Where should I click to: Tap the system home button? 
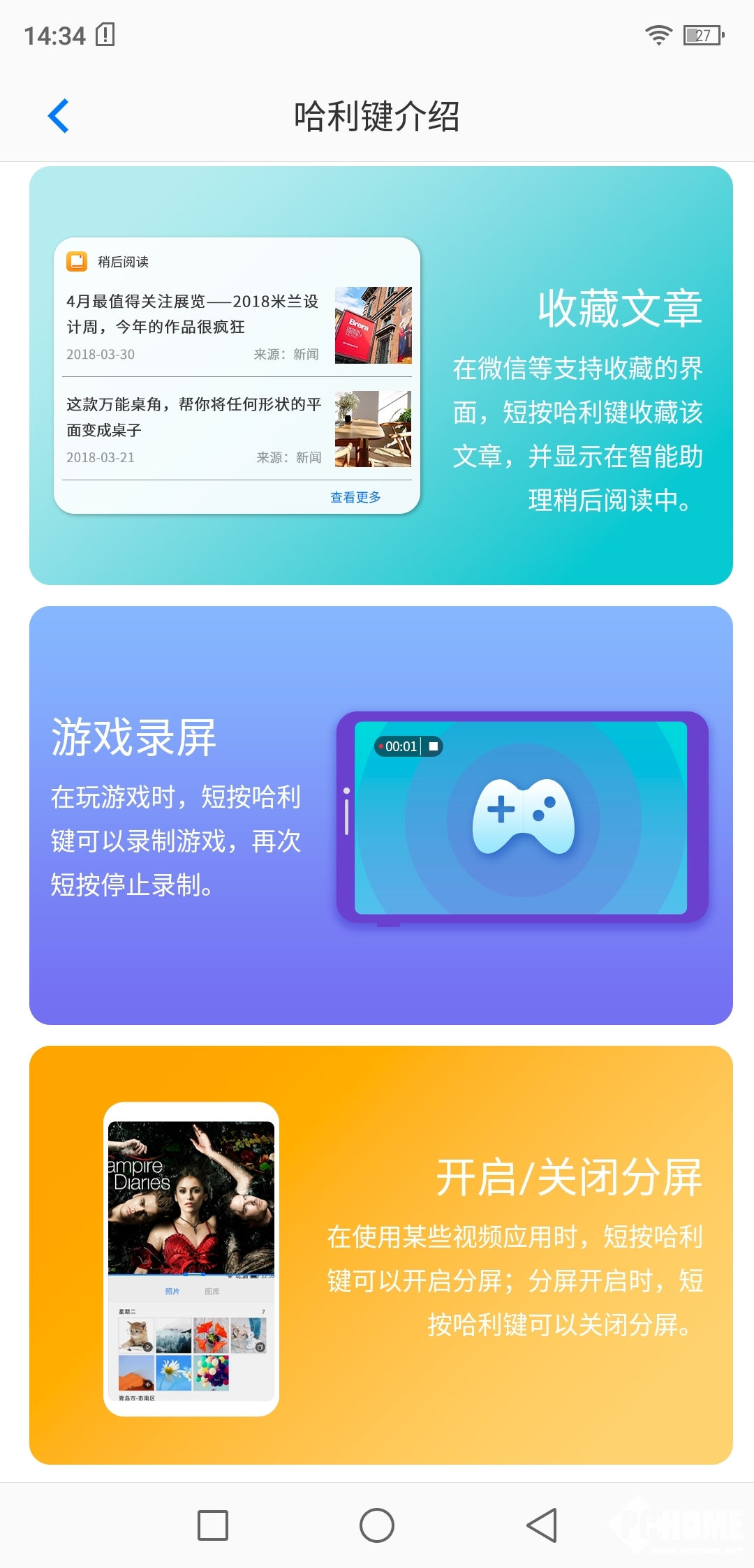click(377, 1525)
